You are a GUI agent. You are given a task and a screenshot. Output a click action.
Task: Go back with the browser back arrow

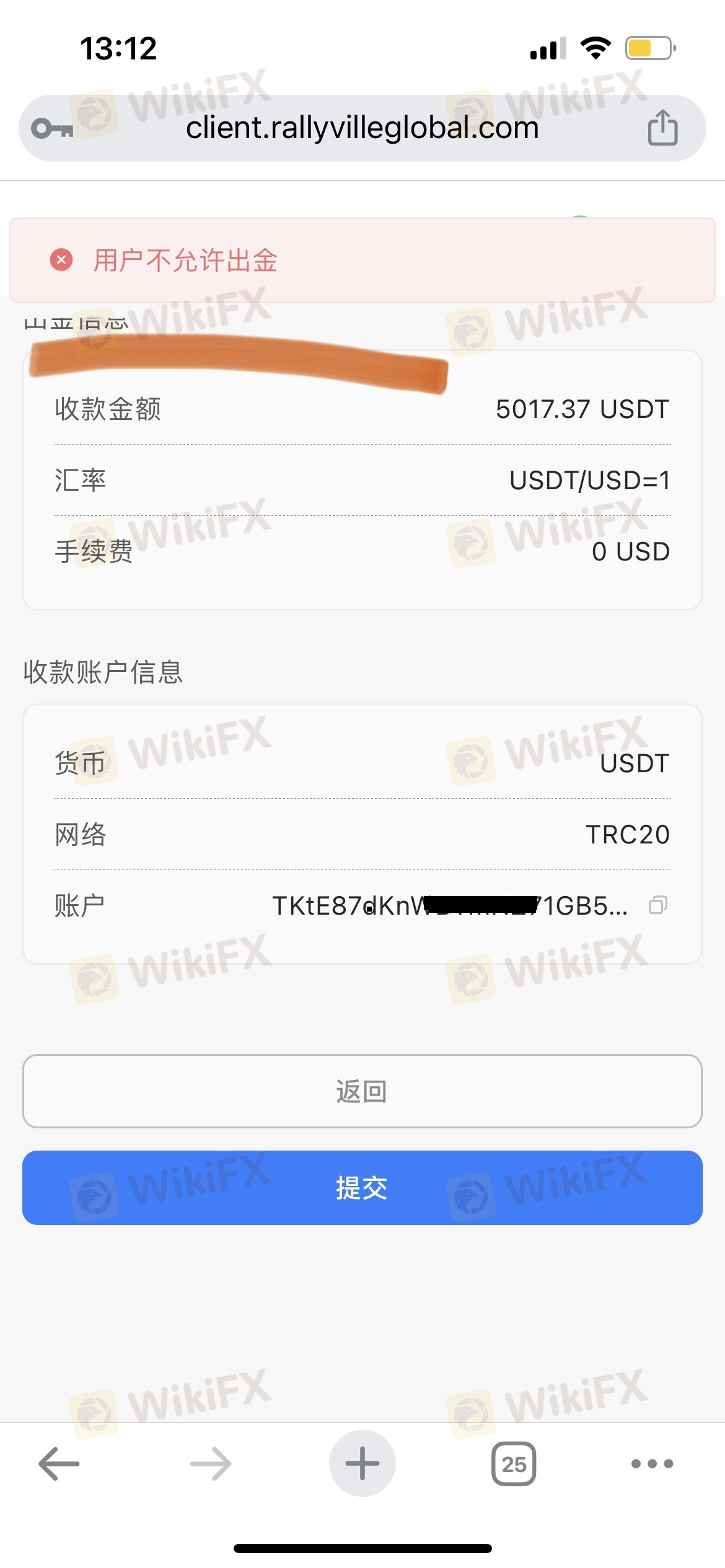[59, 1463]
